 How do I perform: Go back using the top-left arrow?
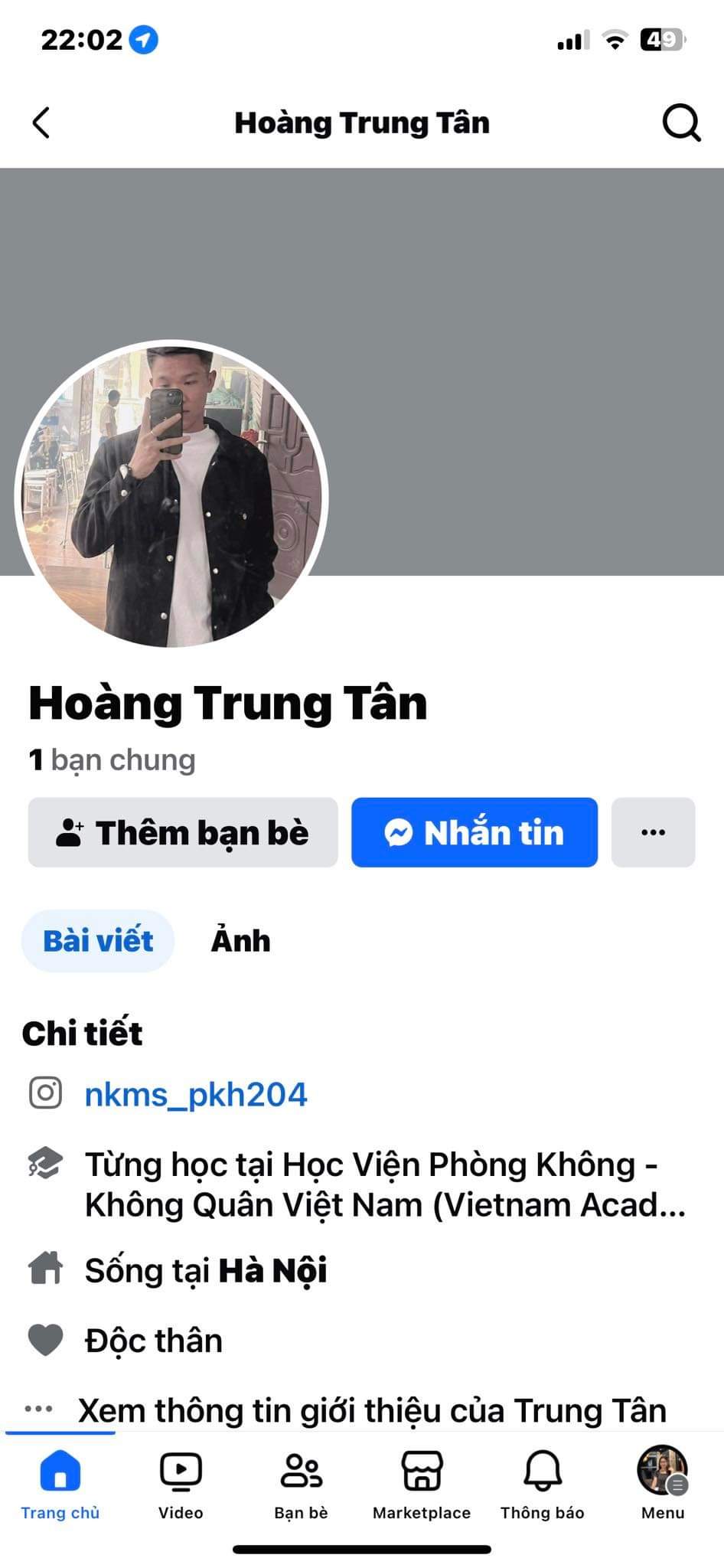[41, 122]
